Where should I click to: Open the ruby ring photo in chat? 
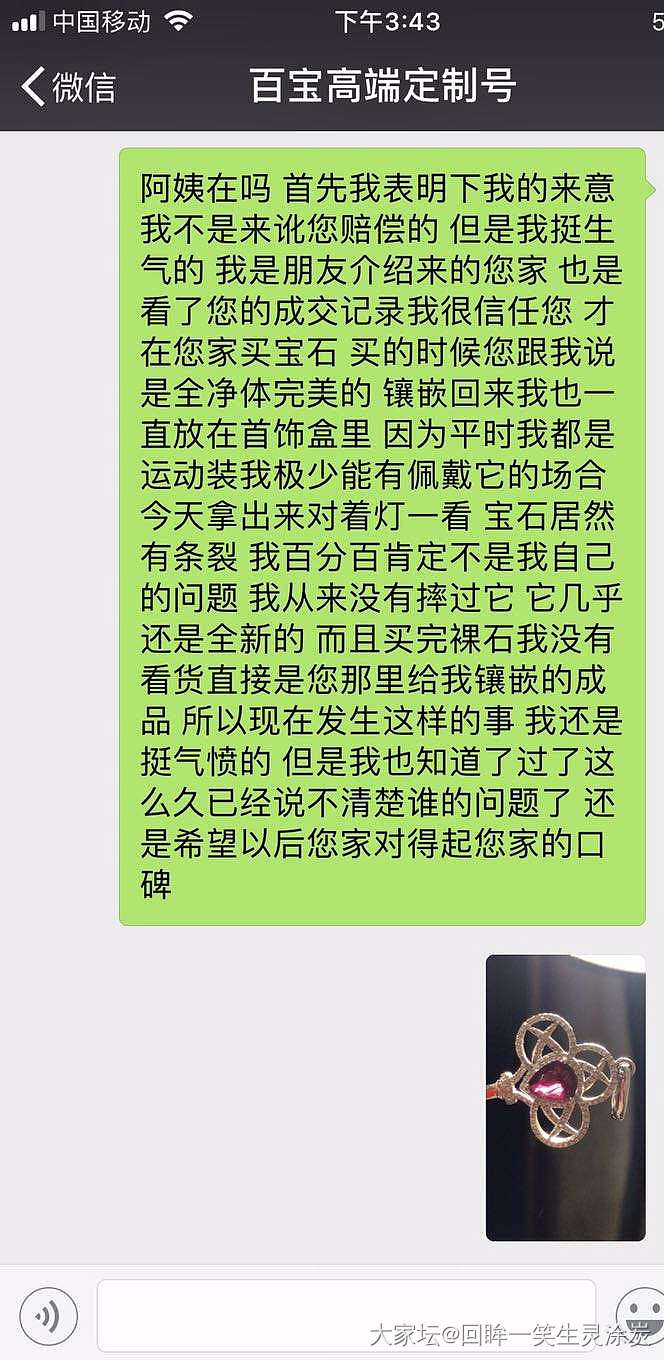(566, 1097)
